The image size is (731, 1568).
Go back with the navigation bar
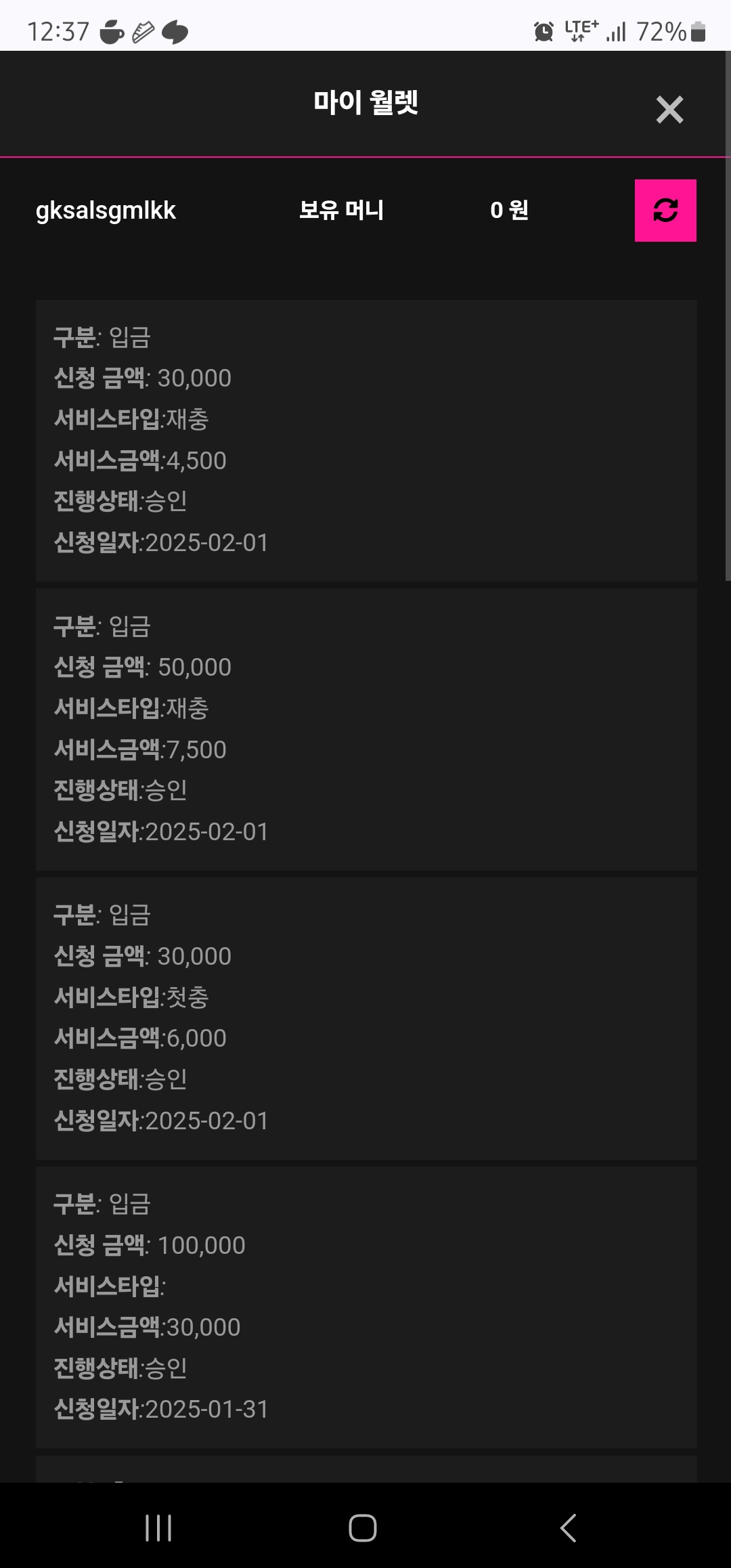click(569, 1527)
